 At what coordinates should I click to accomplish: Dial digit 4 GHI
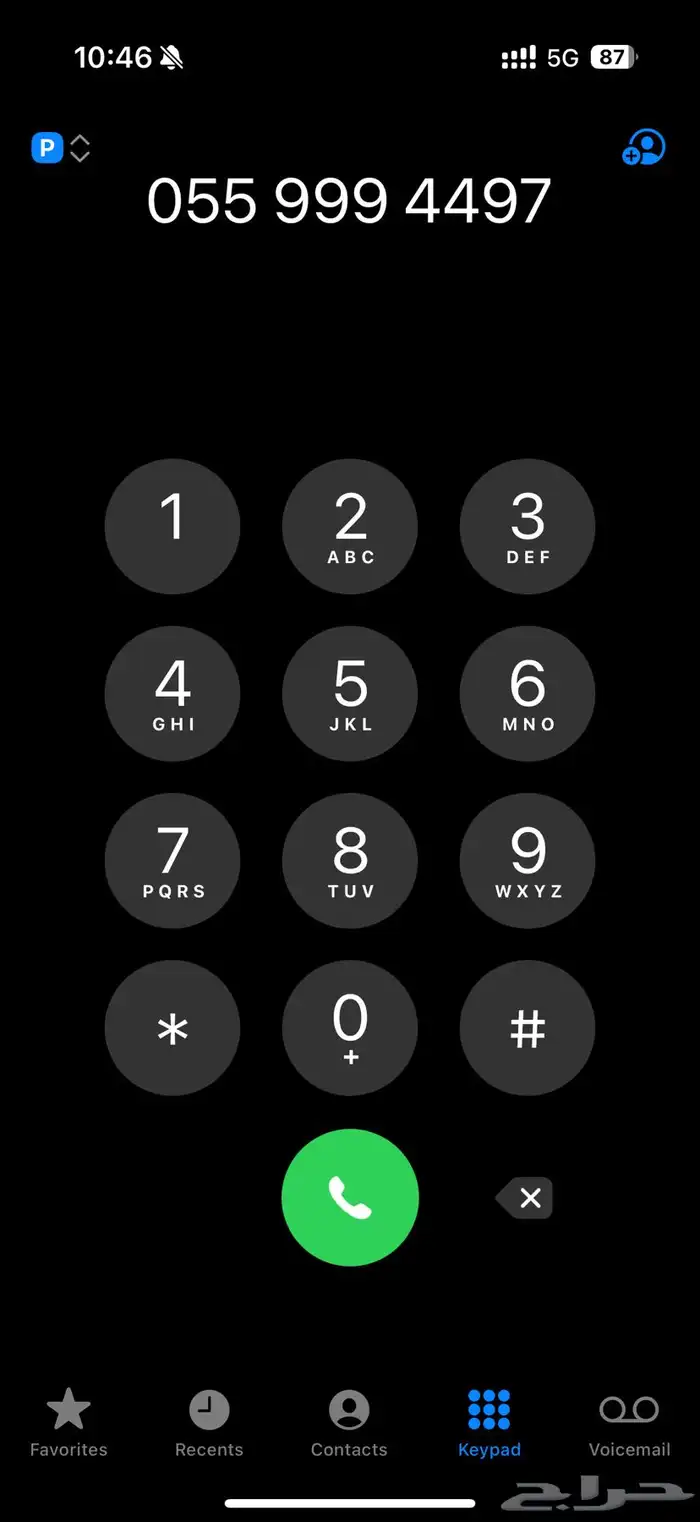[x=172, y=694]
